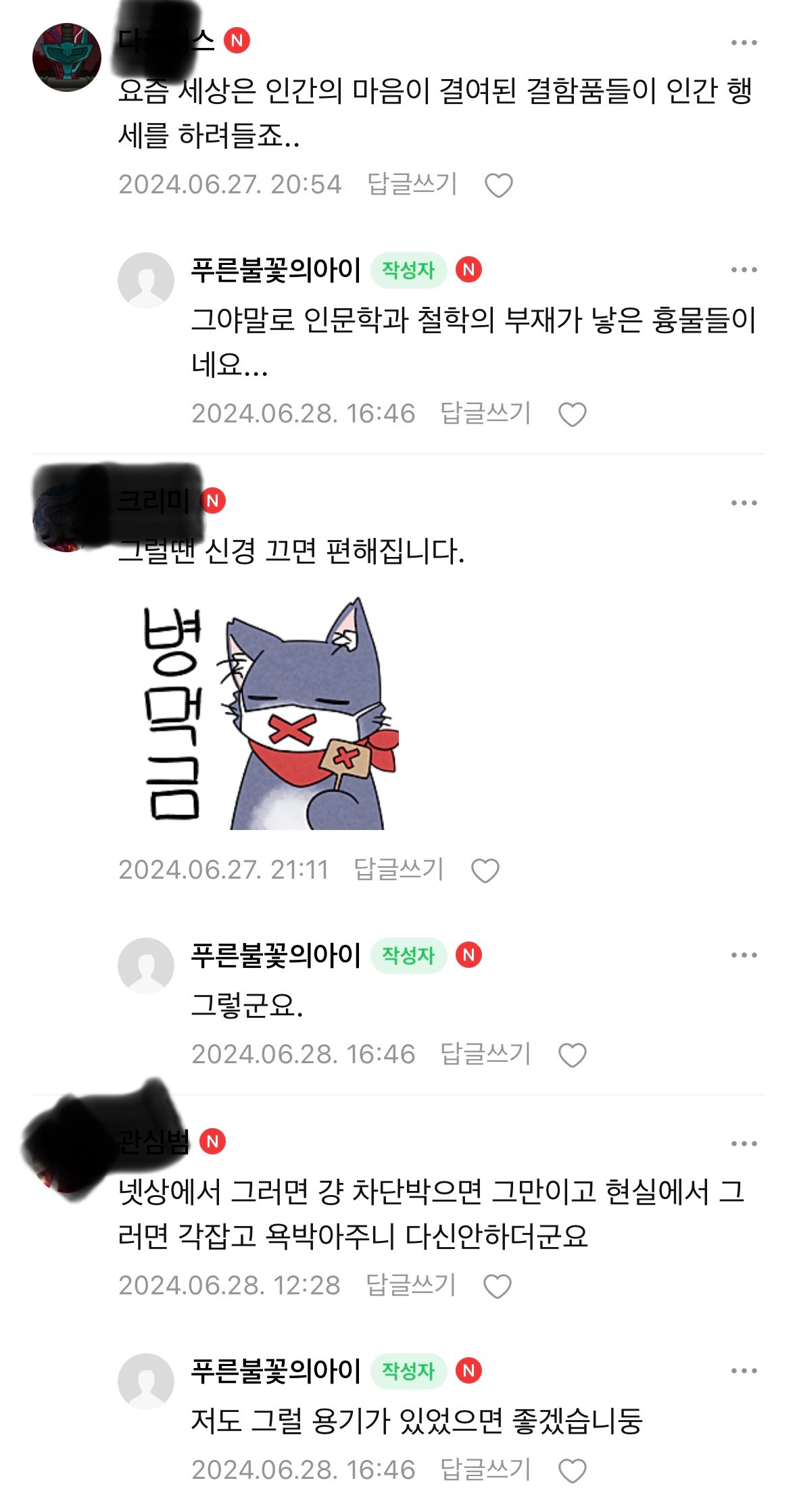Like the 넷상에서 그러면 차단 comment
797x1512 pixels.
click(x=498, y=1286)
